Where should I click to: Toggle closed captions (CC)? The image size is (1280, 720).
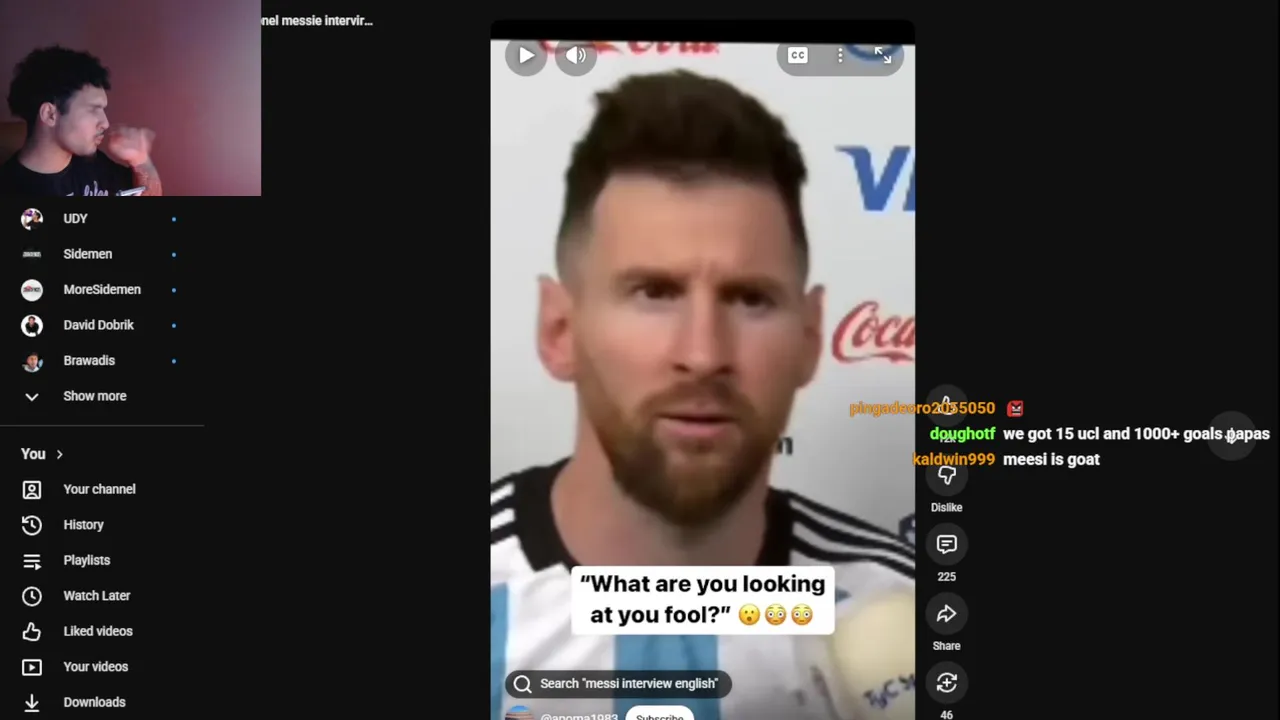(x=797, y=56)
